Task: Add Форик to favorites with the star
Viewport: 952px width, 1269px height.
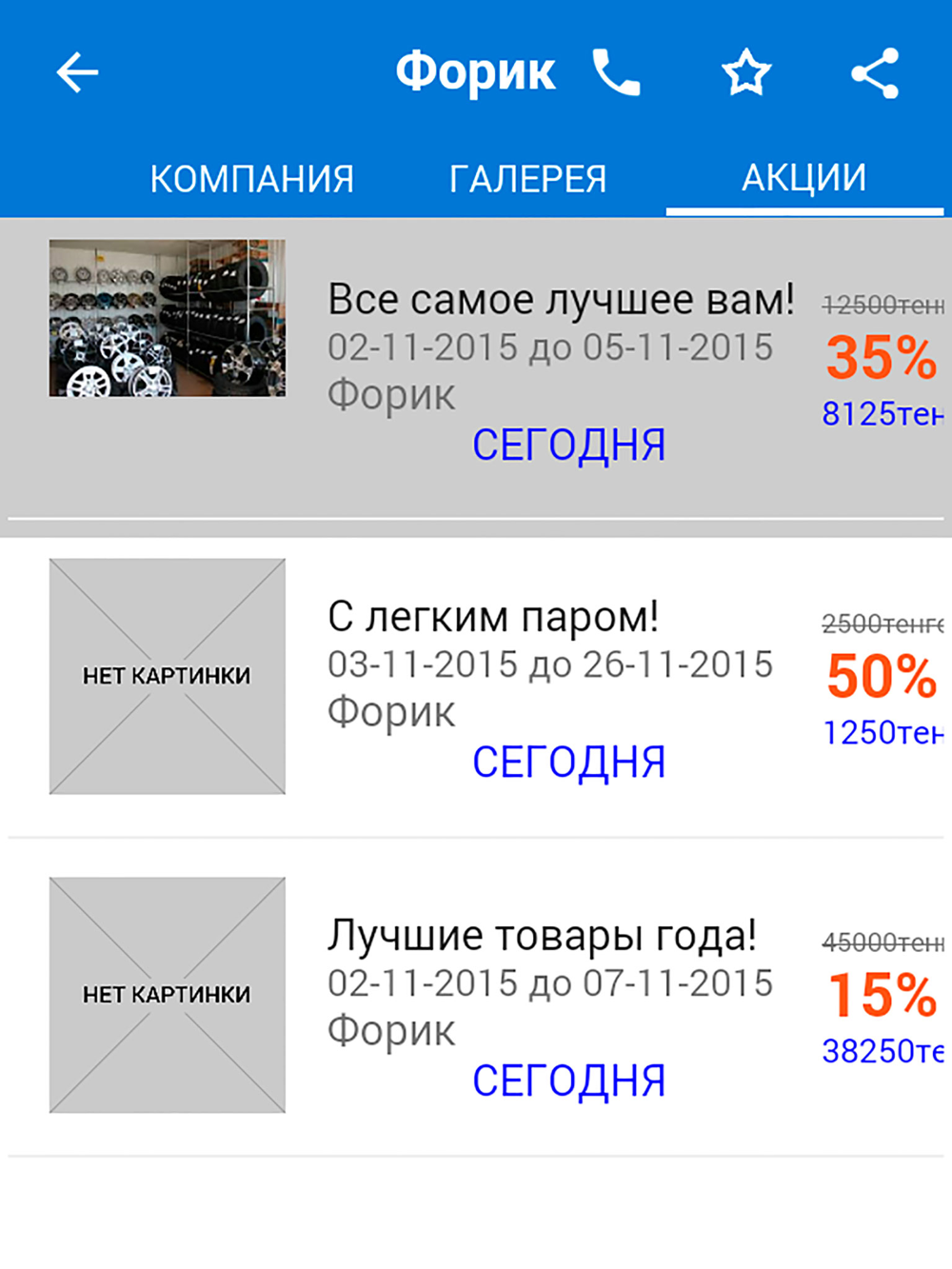Action: pyautogui.click(x=746, y=73)
